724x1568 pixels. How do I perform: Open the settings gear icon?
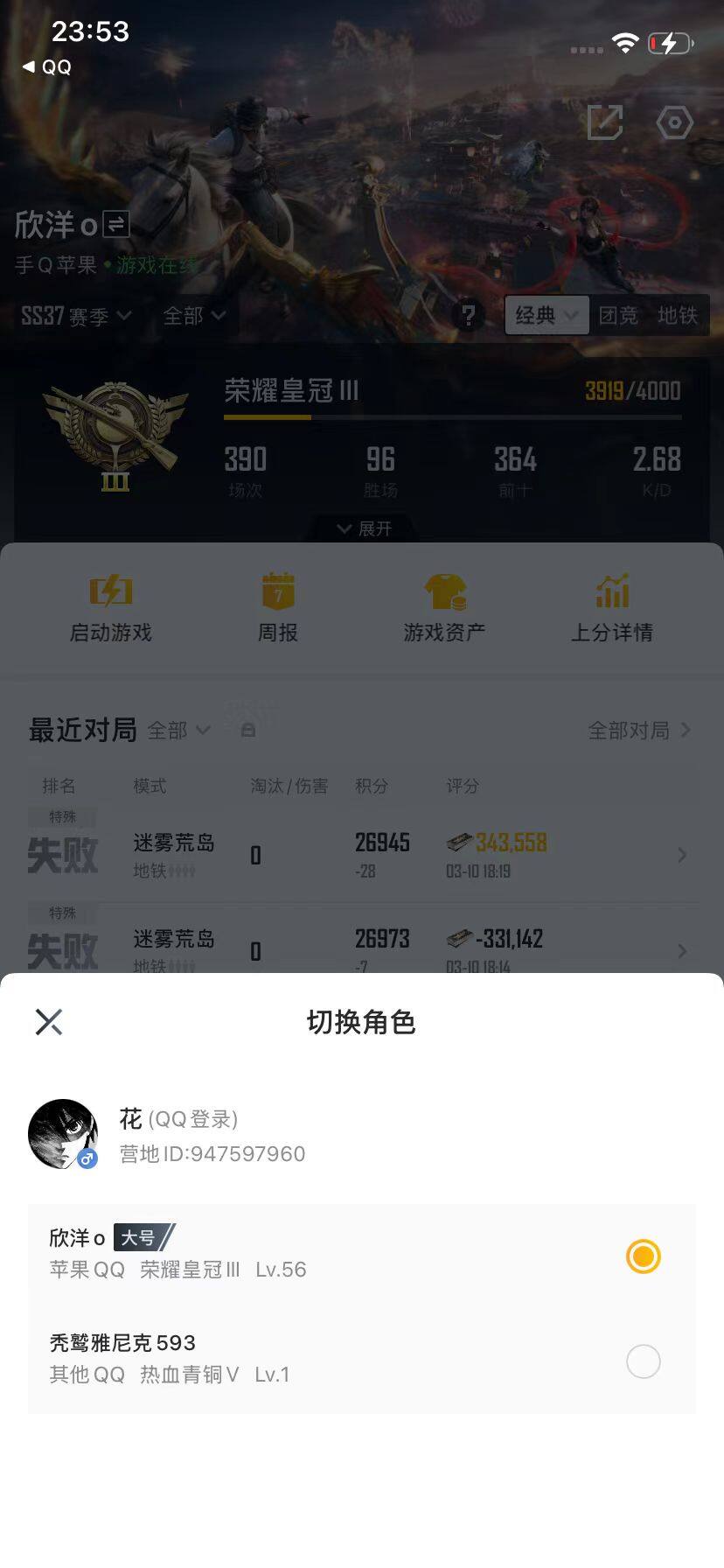(x=674, y=122)
